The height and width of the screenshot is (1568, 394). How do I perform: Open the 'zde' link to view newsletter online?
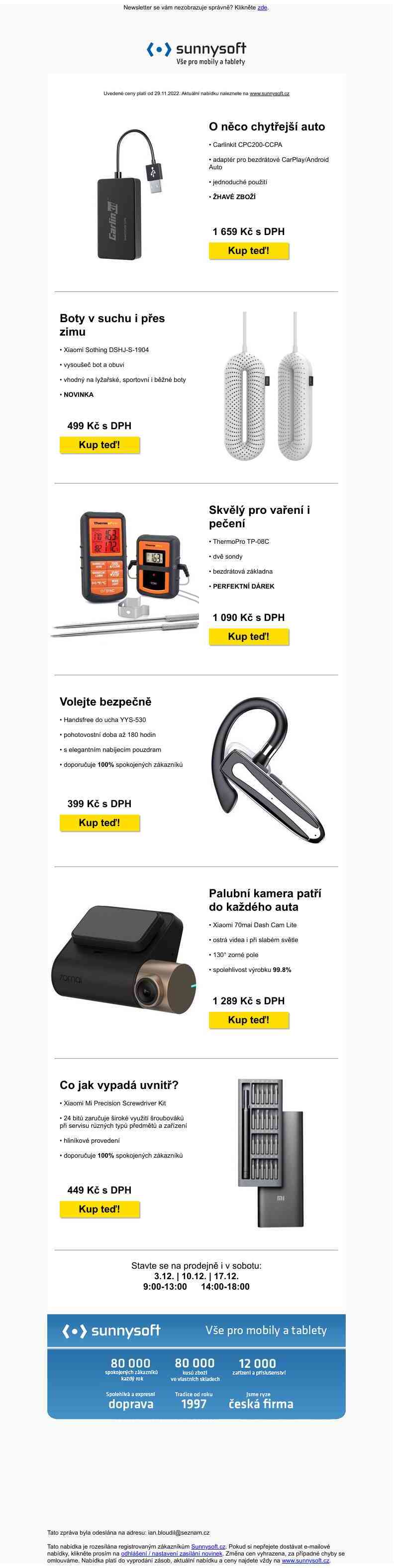tap(262, 7)
